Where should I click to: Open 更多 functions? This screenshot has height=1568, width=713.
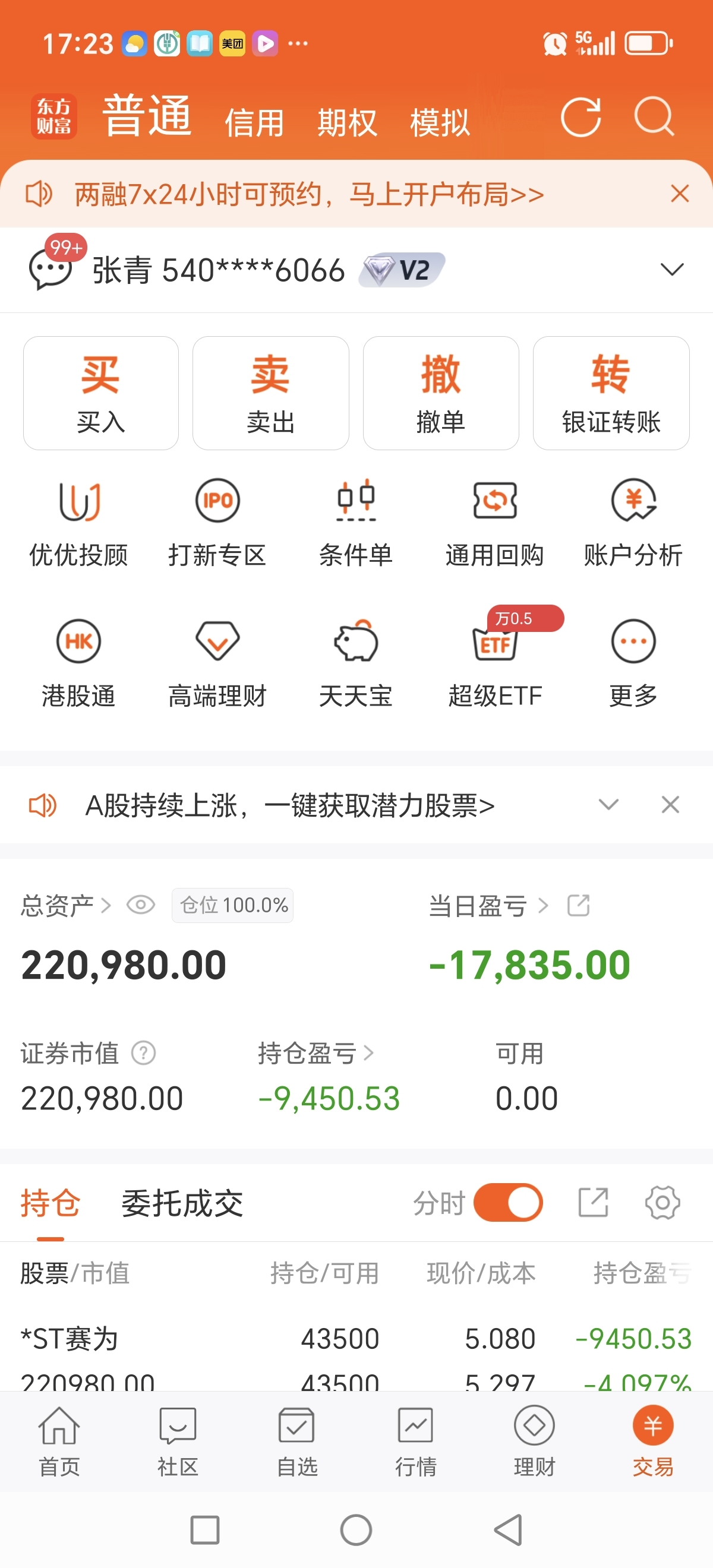coord(633,663)
